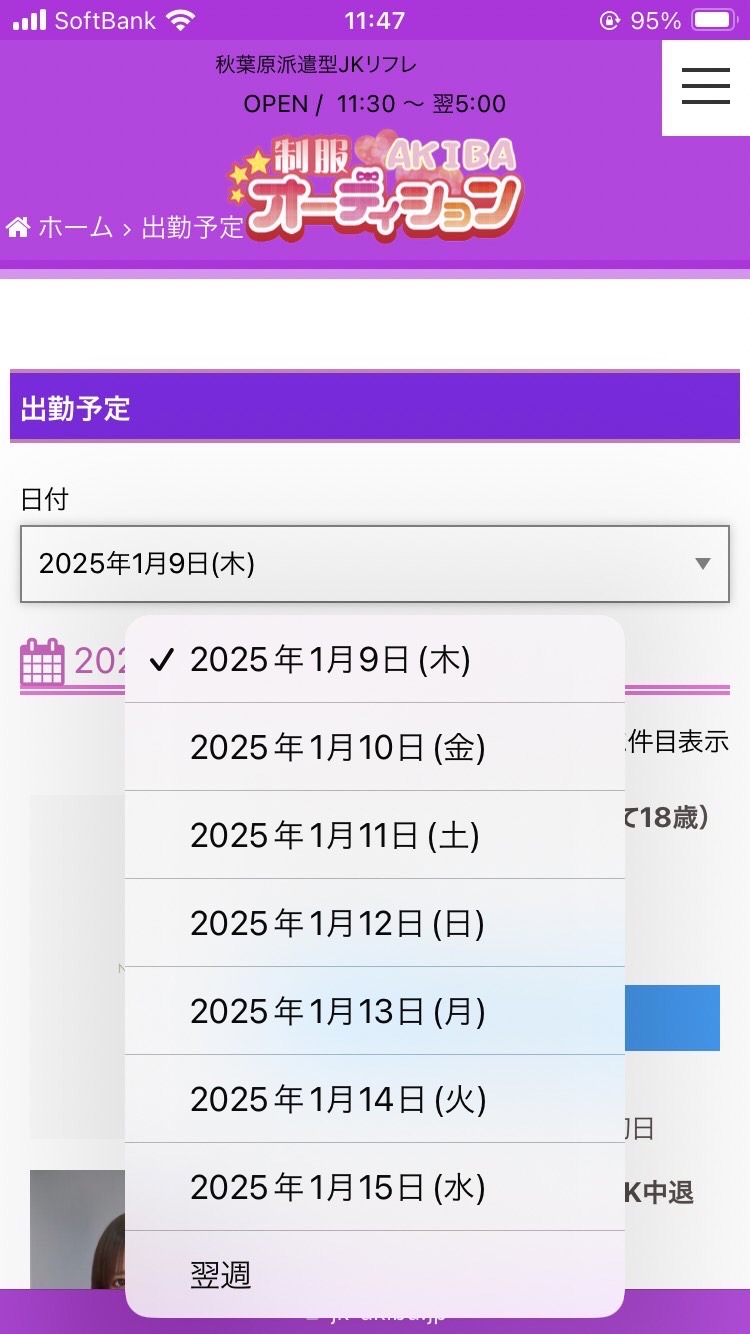Select 2025年1月13日 (月) option
Screen dimensions: 750x1334
pos(375,1011)
